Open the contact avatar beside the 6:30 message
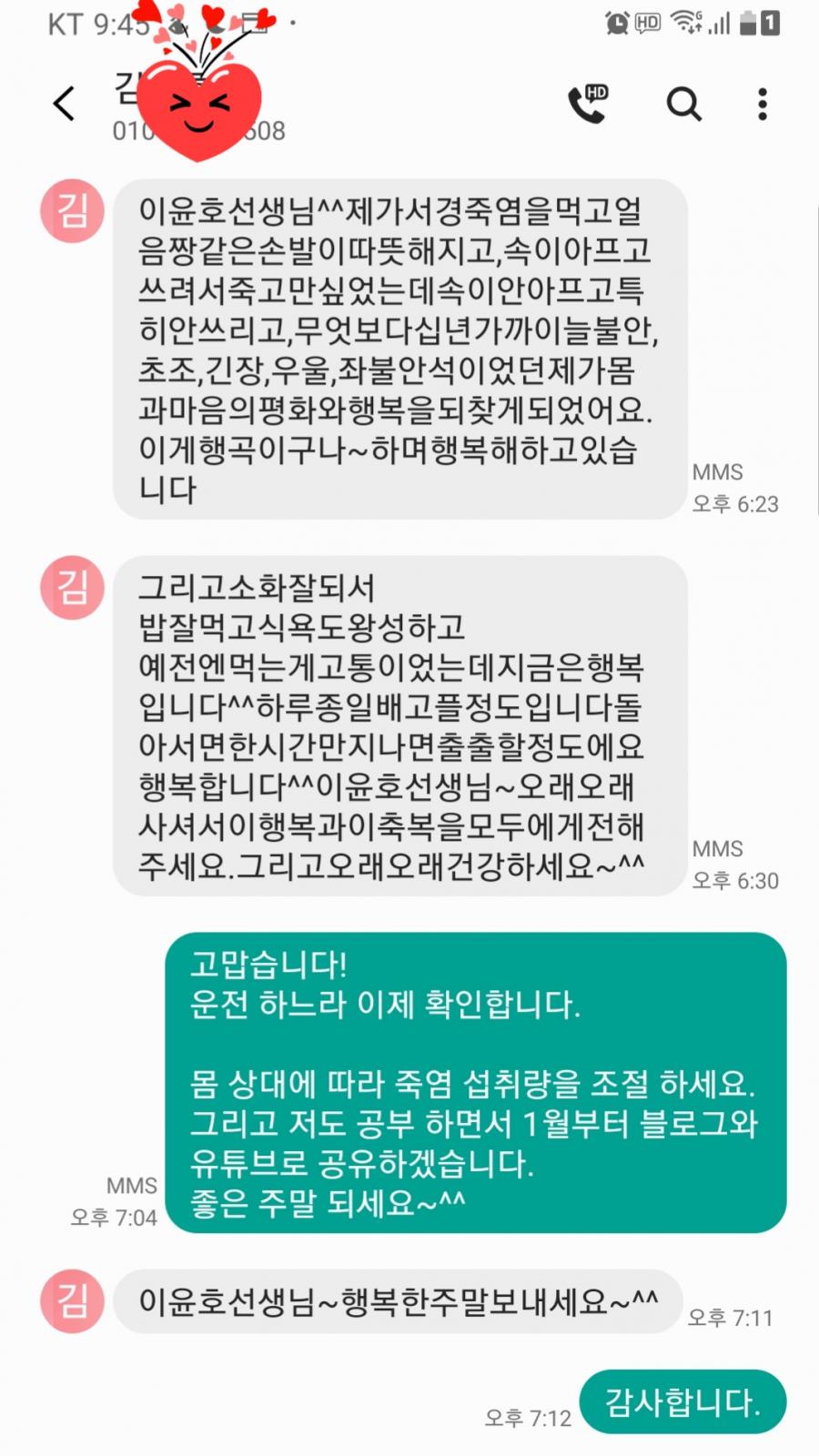Viewport: 819px width, 1456px height. [x=72, y=588]
